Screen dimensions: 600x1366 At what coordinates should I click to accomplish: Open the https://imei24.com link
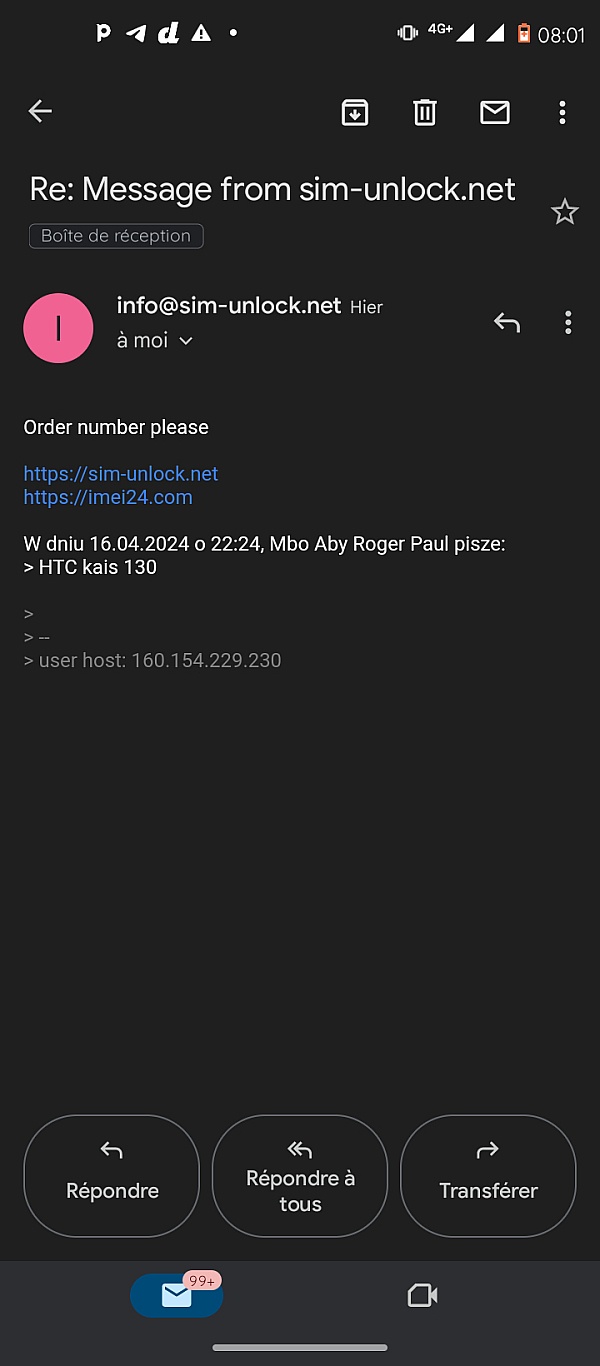(108, 497)
